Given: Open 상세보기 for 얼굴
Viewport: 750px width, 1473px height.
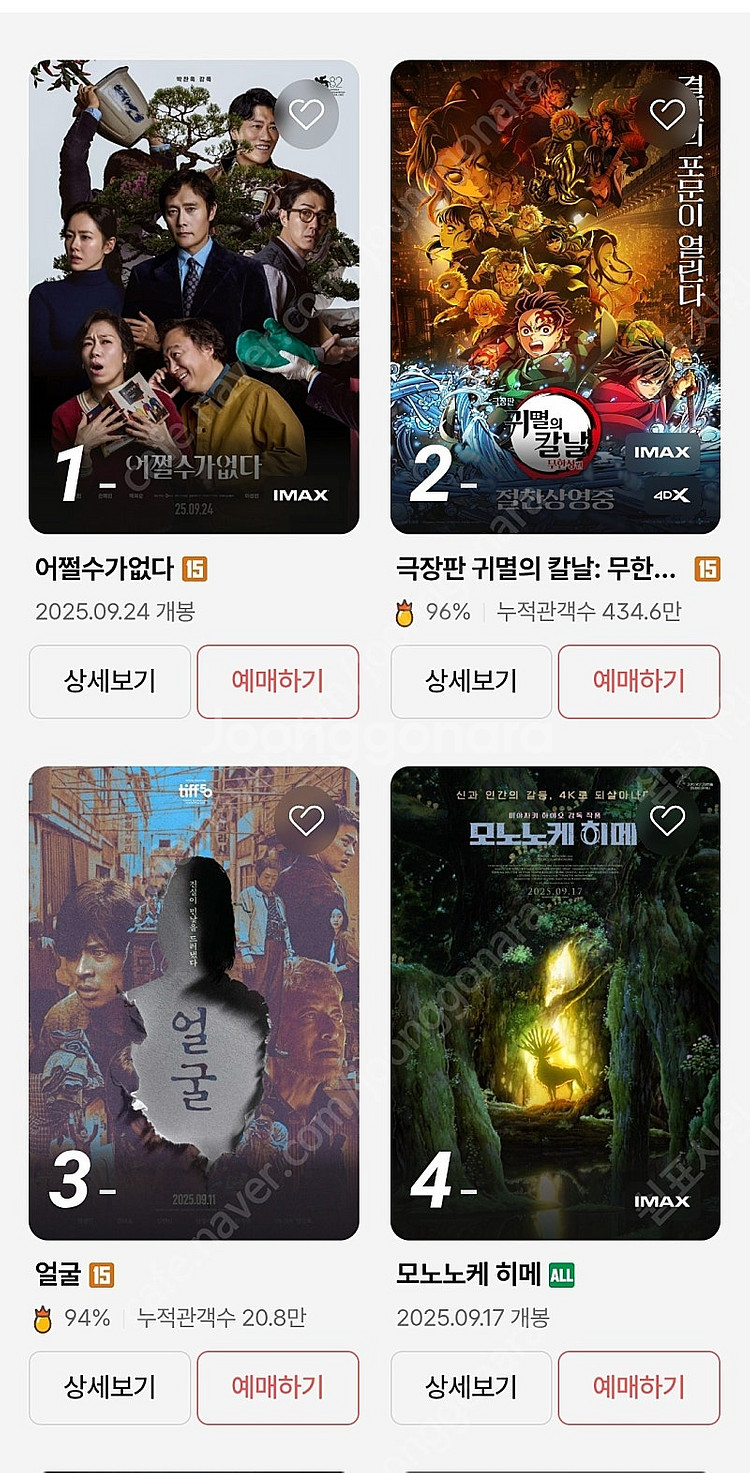Looking at the screenshot, I should 109,1389.
